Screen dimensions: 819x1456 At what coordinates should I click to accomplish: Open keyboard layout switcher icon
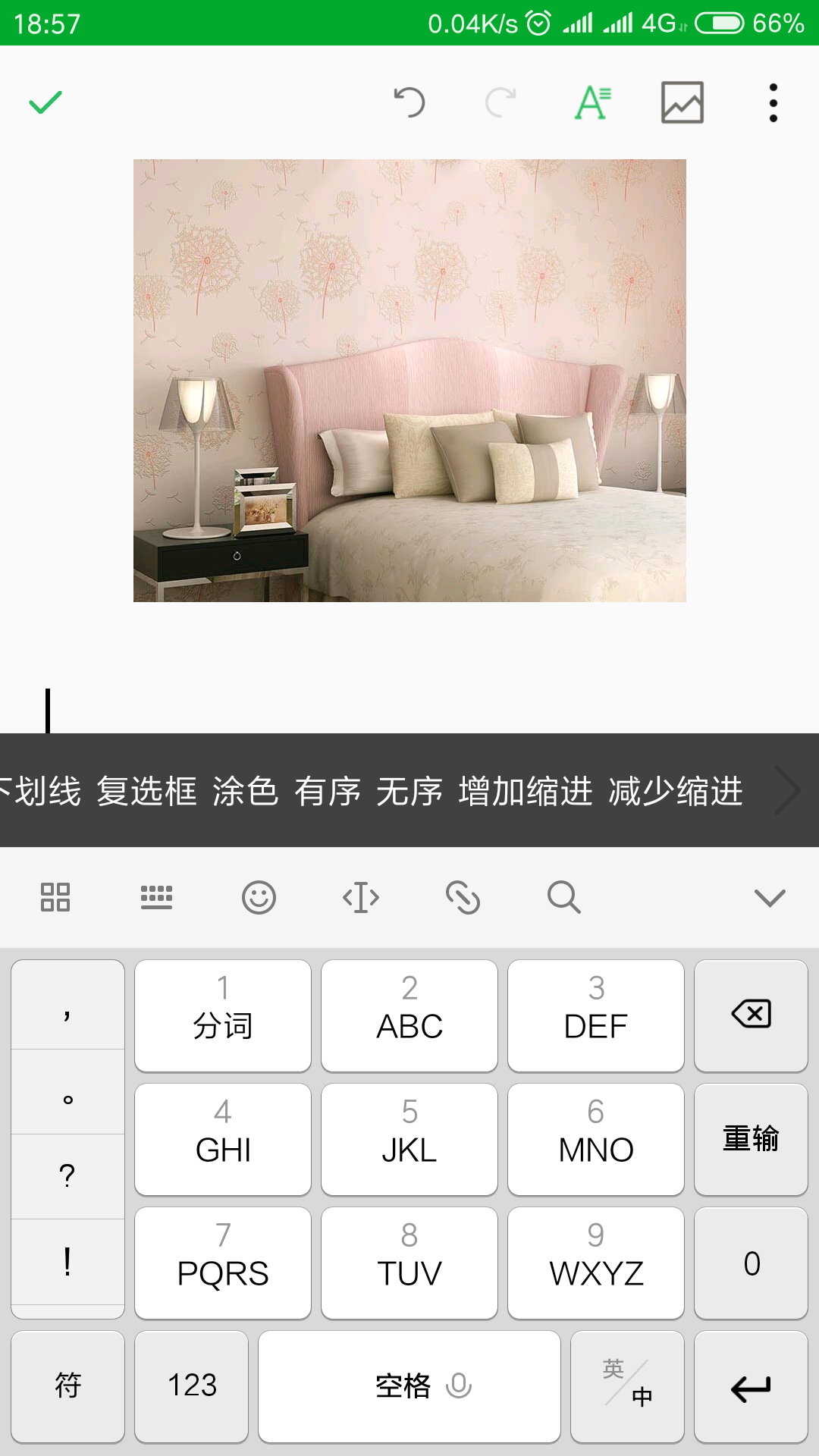(157, 898)
